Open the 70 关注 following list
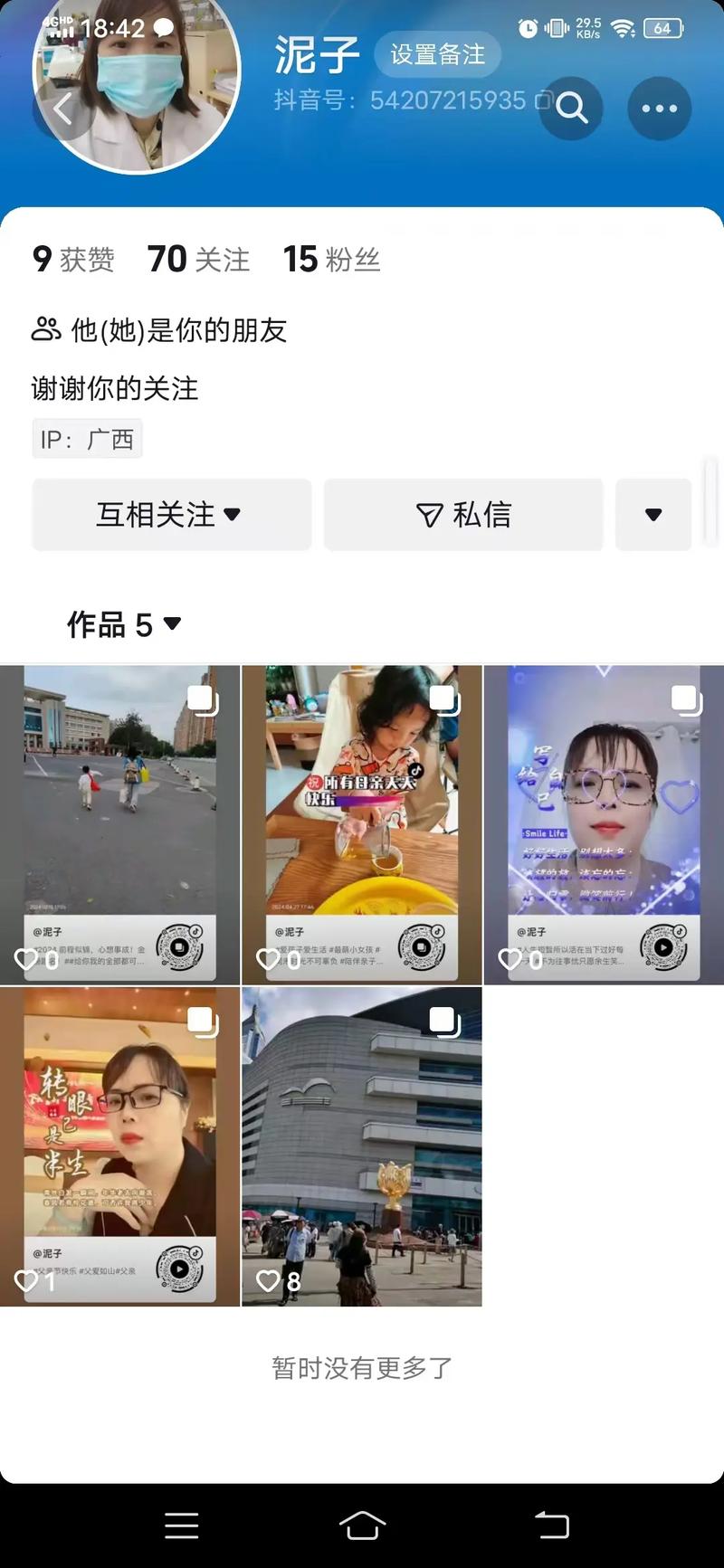Viewport: 724px width, 1568px height. (x=198, y=260)
